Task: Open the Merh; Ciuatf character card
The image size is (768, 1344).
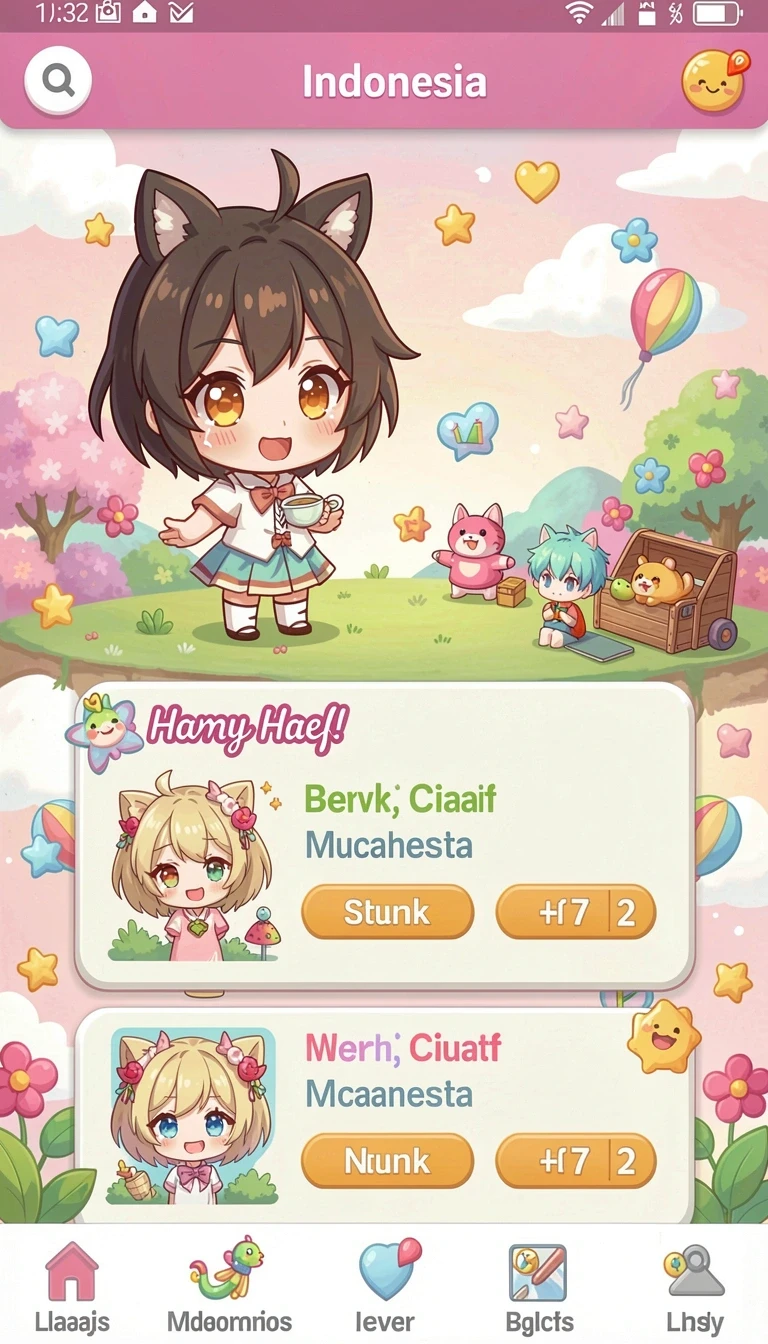Action: [384, 1115]
